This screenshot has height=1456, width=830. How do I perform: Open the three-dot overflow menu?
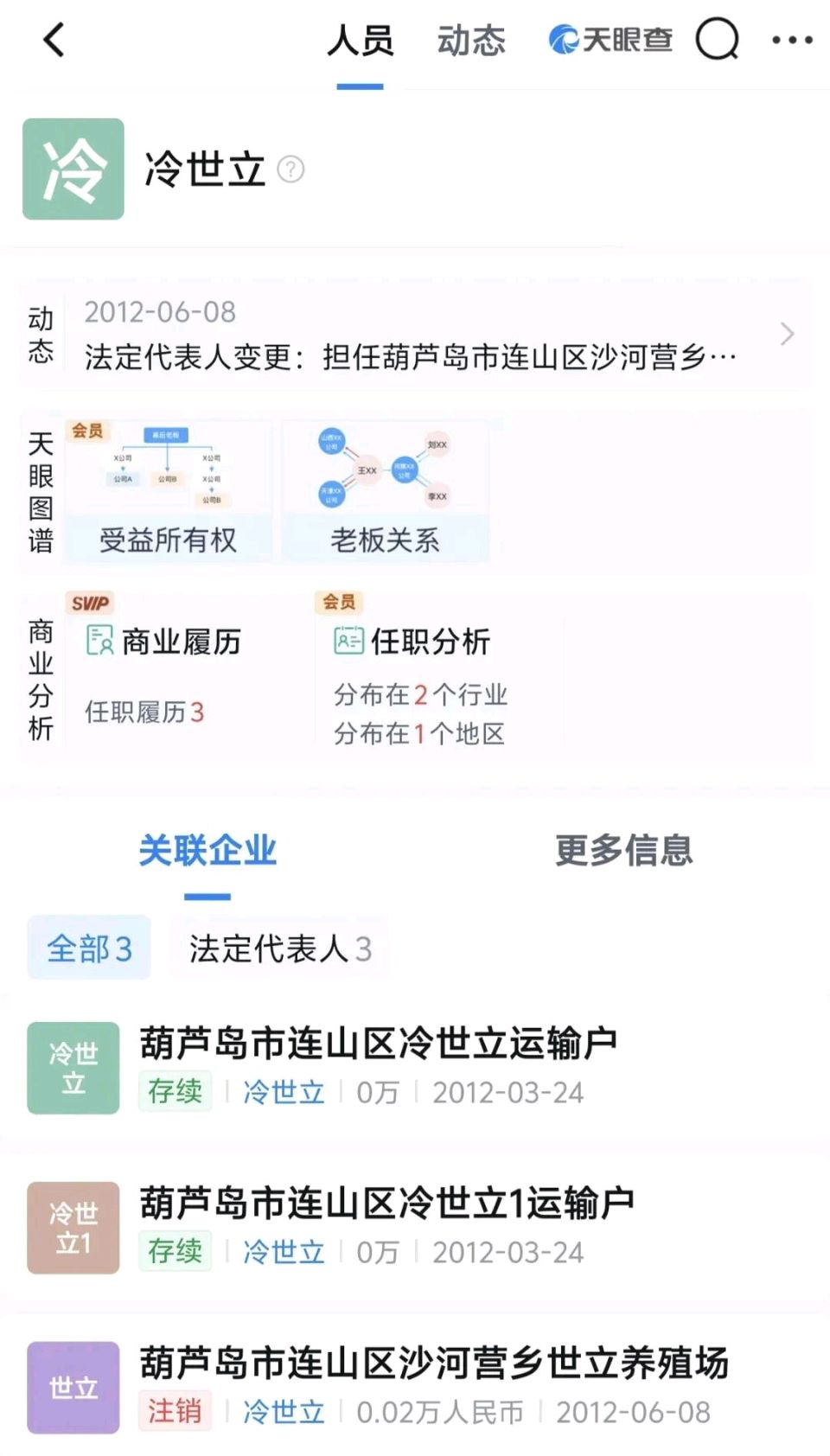coord(792,40)
